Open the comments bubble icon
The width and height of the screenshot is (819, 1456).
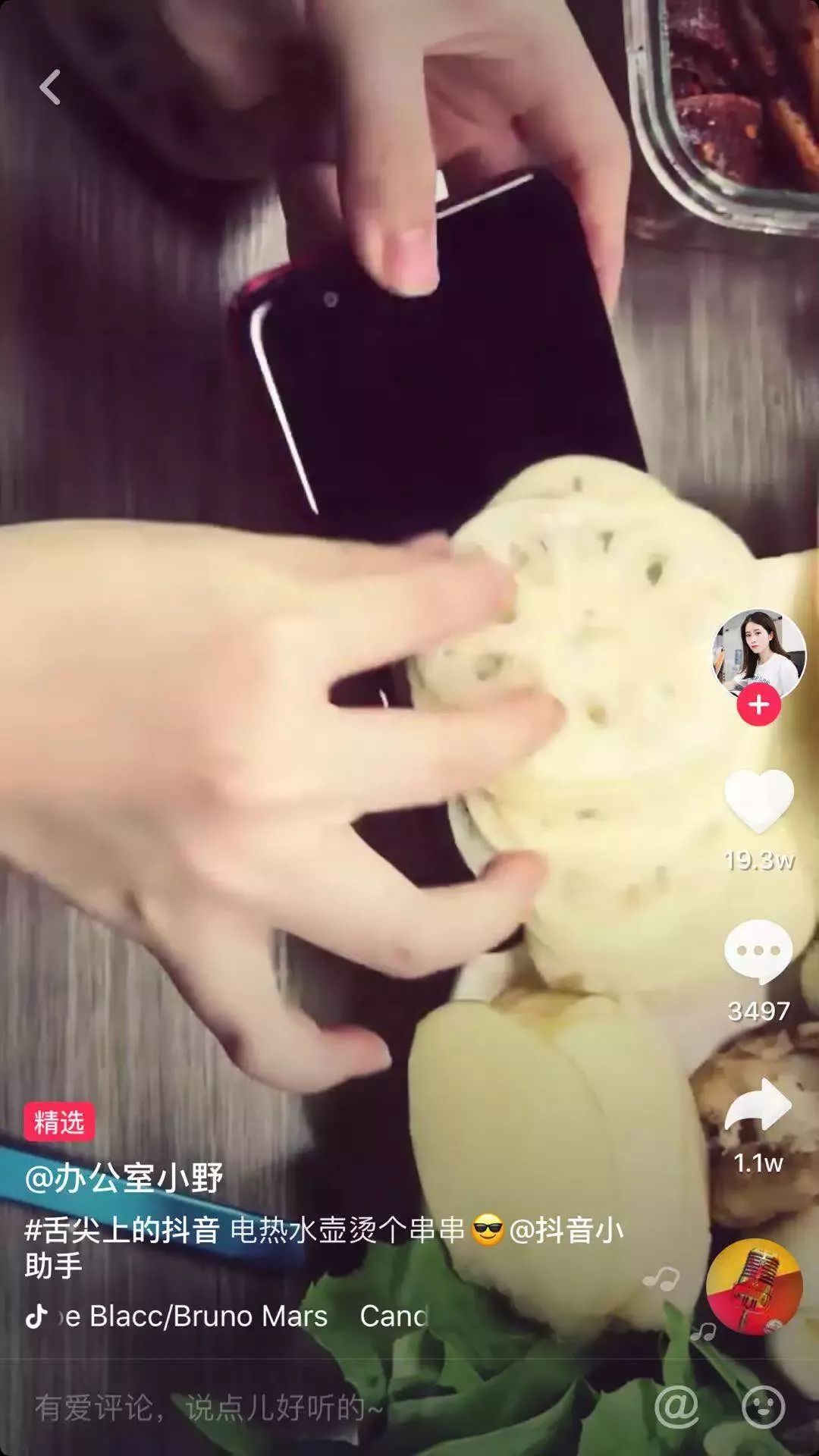coord(758,952)
